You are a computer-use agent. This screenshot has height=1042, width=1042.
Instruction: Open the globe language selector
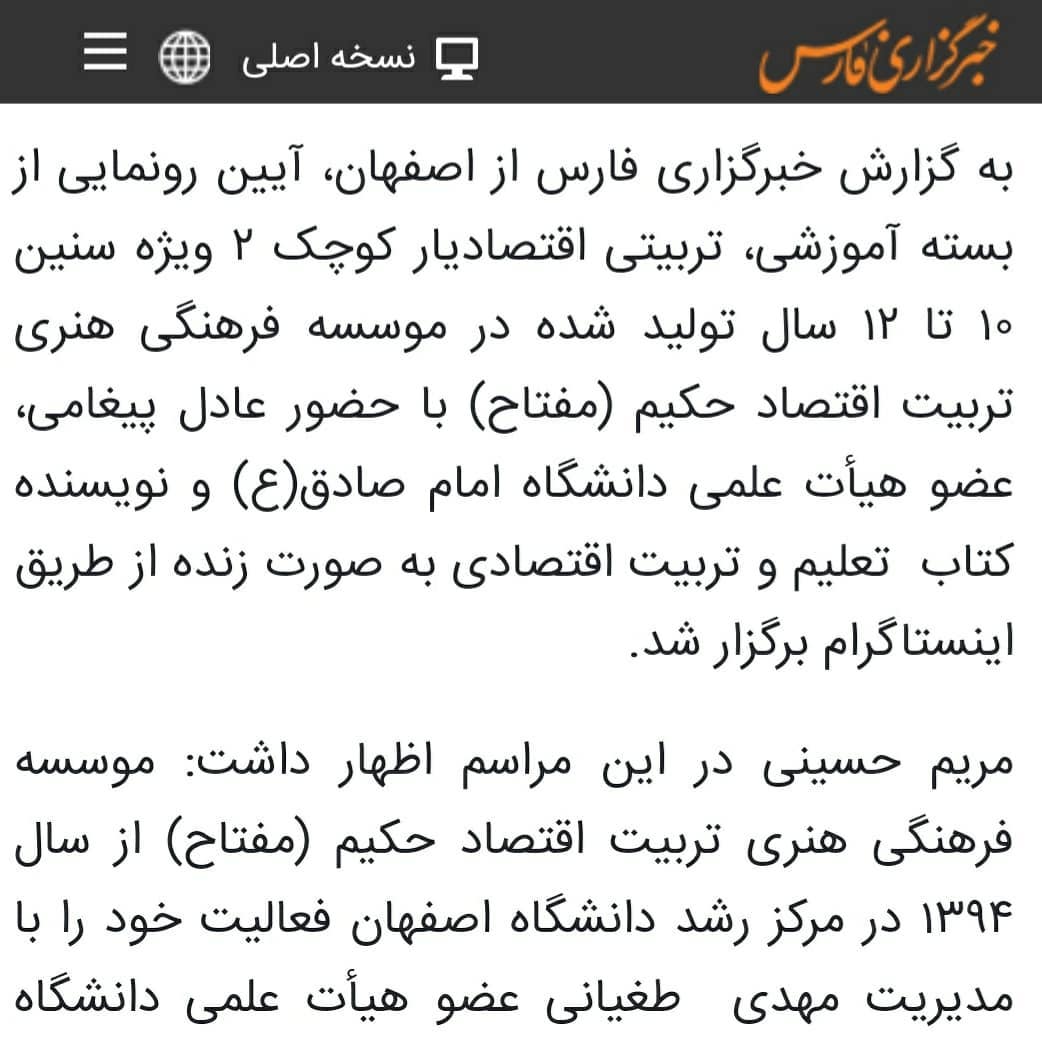click(x=185, y=55)
